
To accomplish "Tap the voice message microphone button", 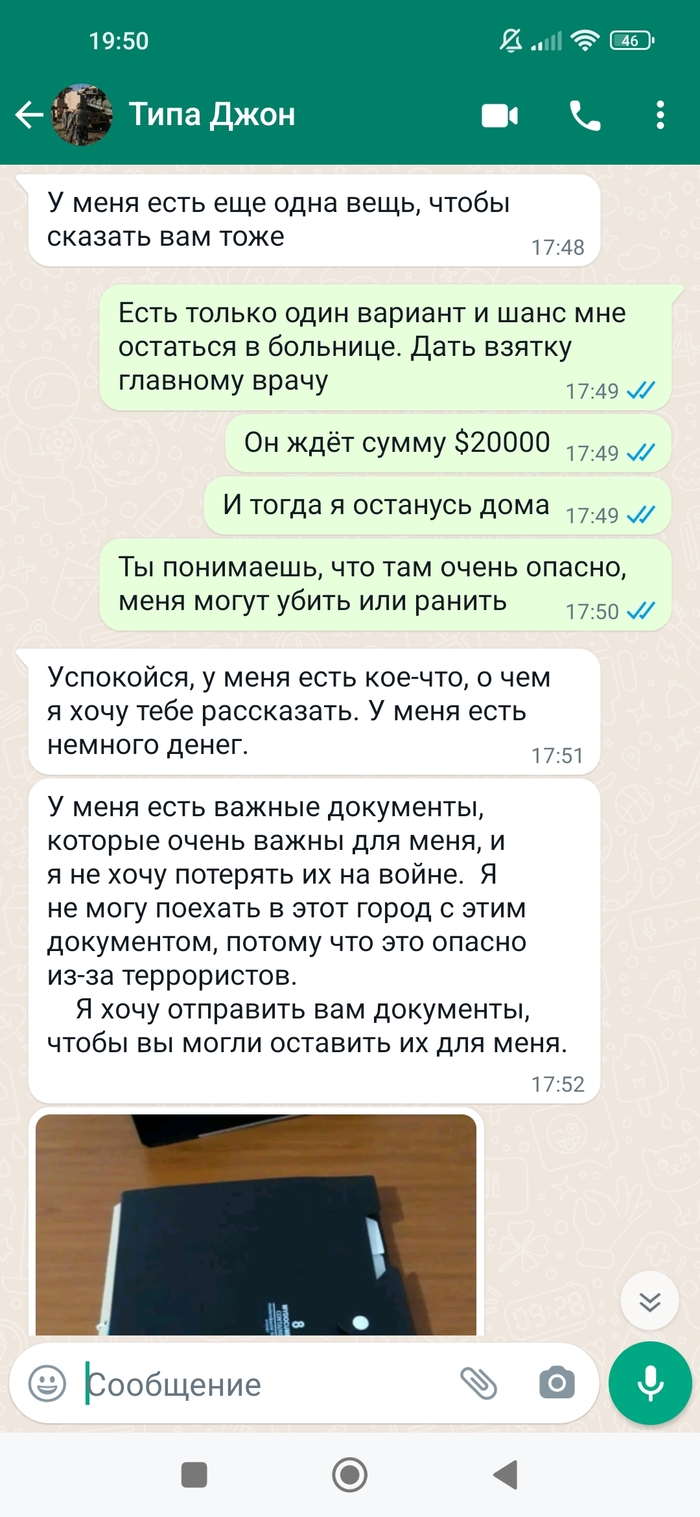I will click(650, 1383).
